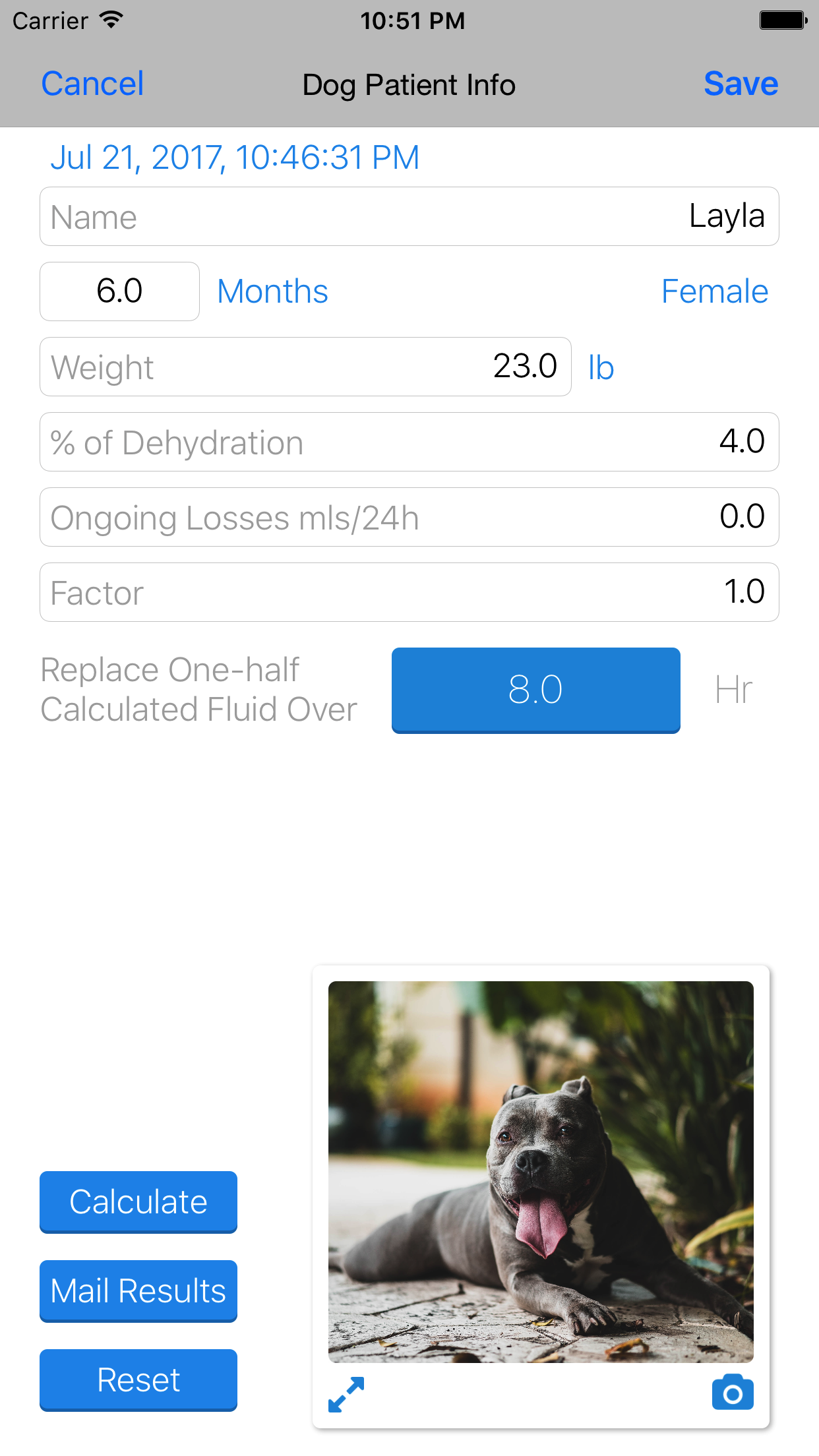Image resolution: width=819 pixels, height=1456 pixels.
Task: Open the dog photo
Action: pos(541,1172)
